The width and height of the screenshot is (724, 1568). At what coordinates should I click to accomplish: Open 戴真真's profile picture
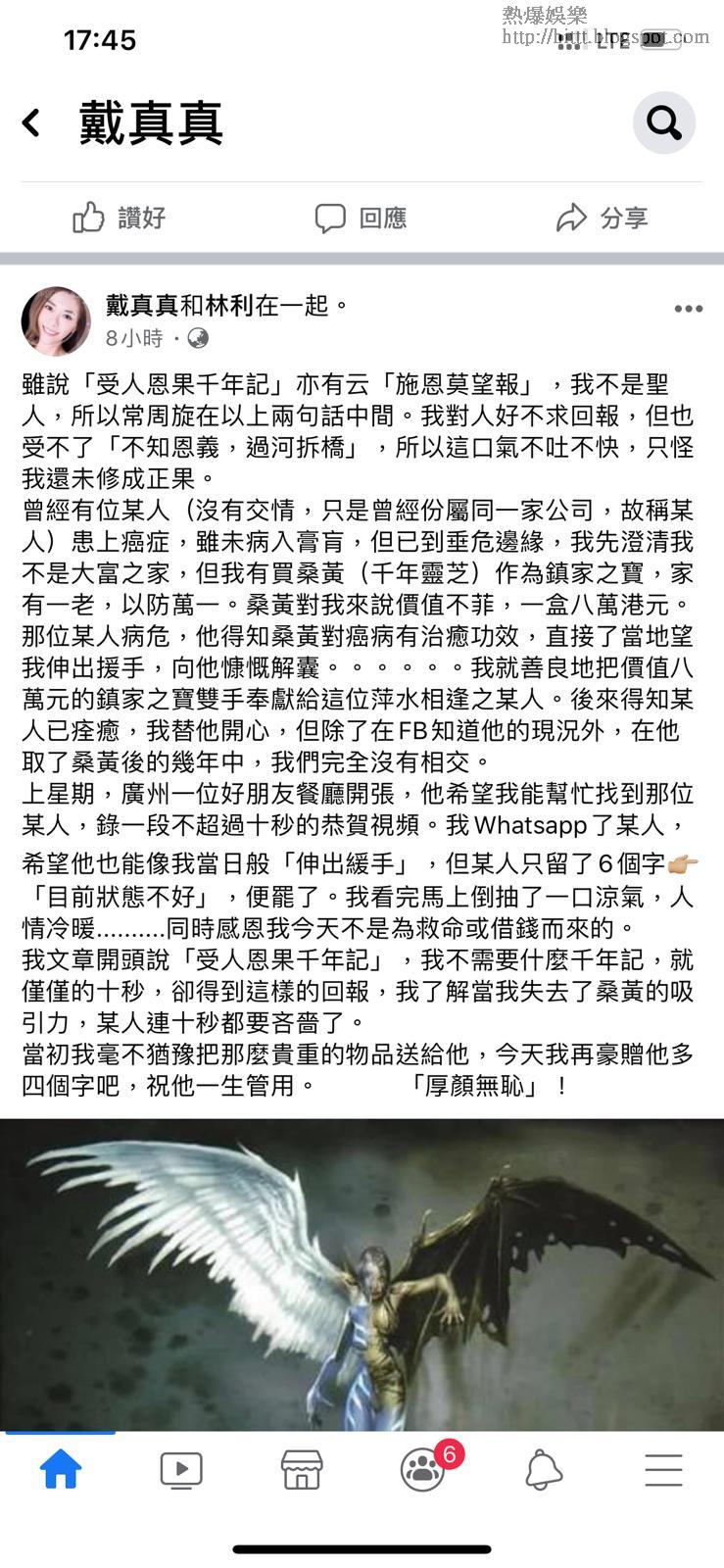(x=56, y=321)
